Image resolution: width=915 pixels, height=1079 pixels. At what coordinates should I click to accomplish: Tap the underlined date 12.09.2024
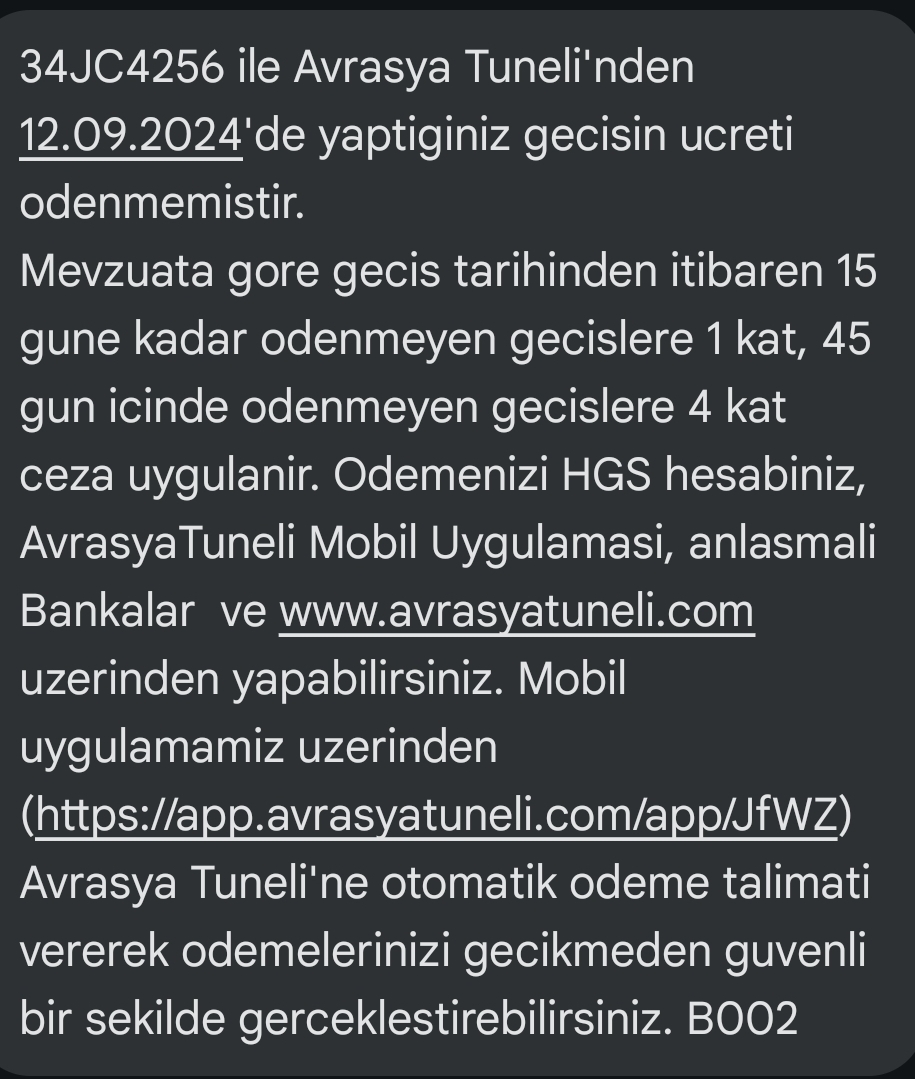point(131,137)
